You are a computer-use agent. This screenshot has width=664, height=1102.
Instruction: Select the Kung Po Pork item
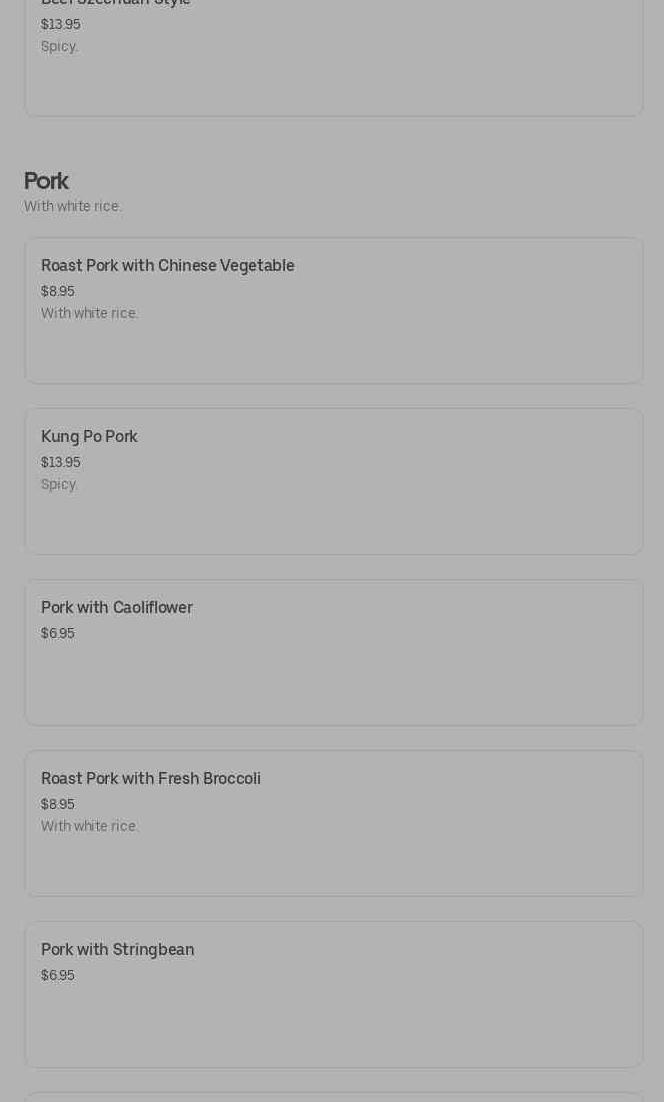[x=334, y=481]
